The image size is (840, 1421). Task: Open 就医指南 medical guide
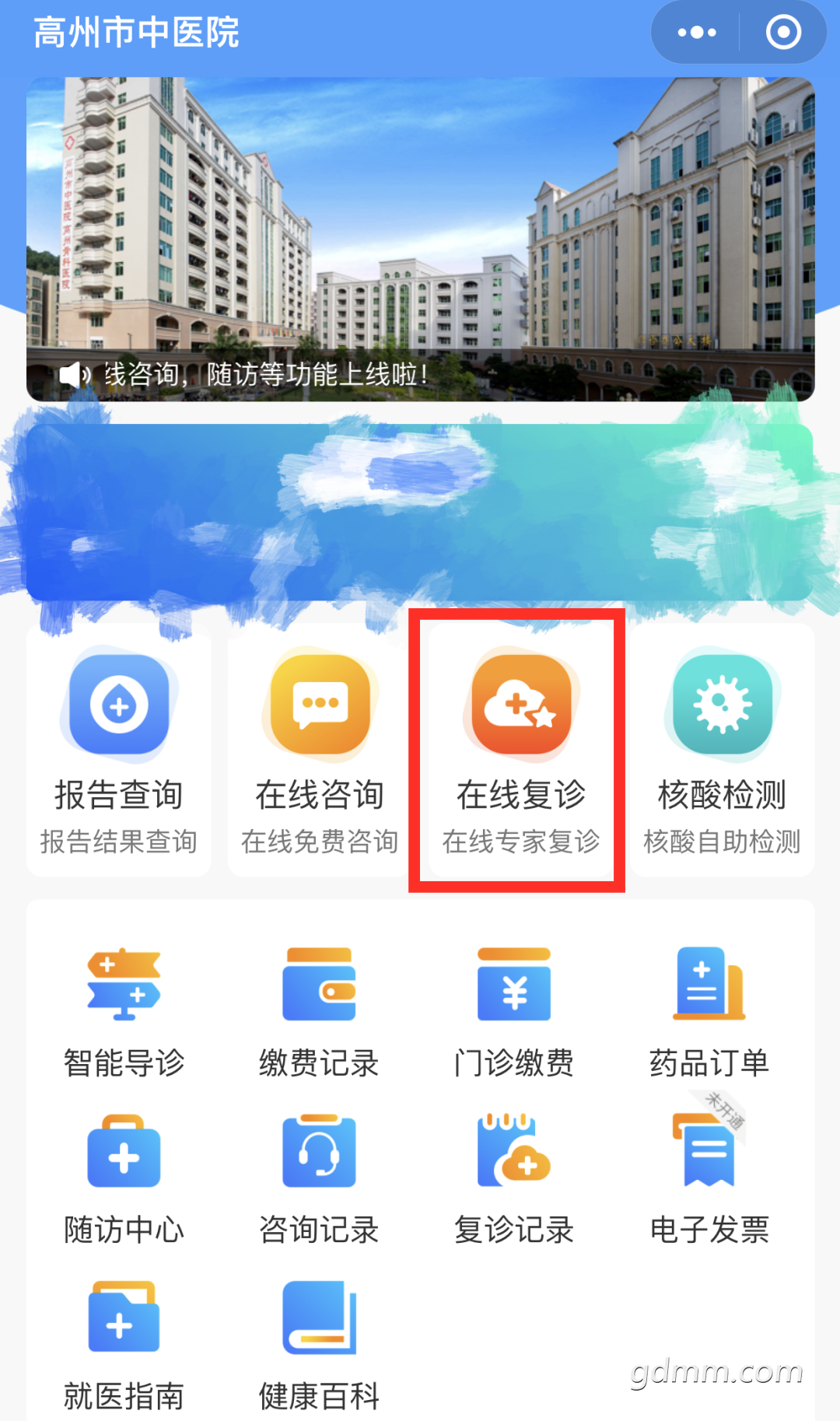[124, 1346]
